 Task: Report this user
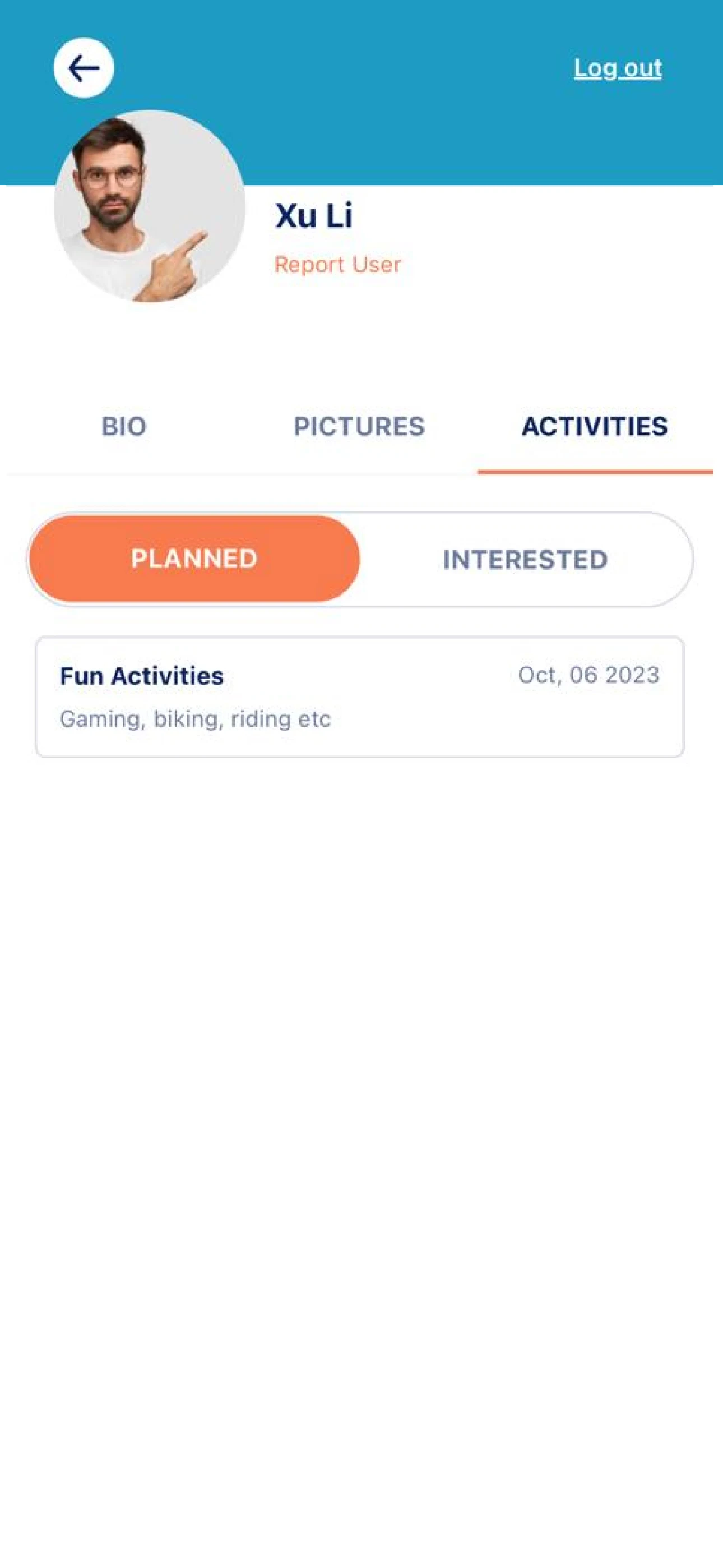[x=337, y=264]
